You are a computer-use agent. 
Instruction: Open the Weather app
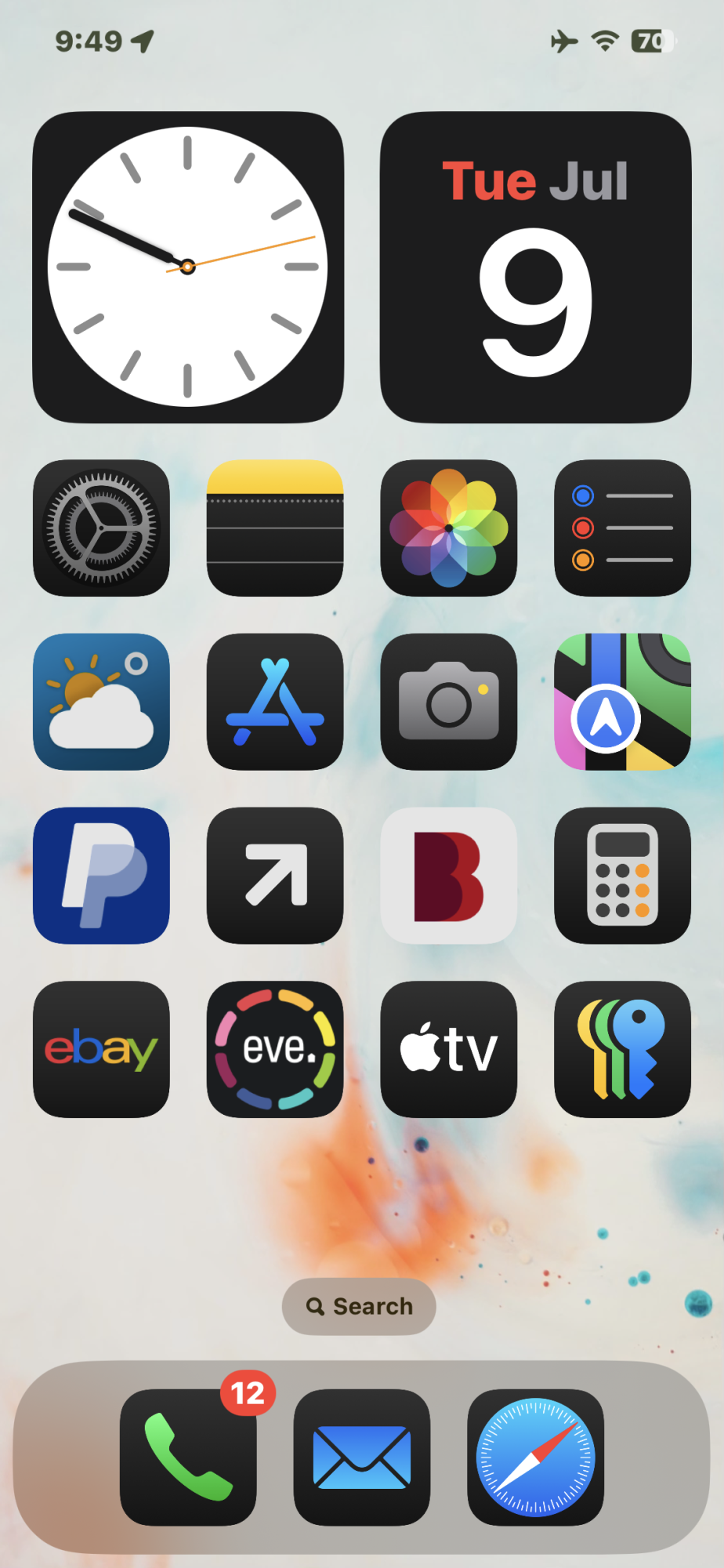(101, 702)
